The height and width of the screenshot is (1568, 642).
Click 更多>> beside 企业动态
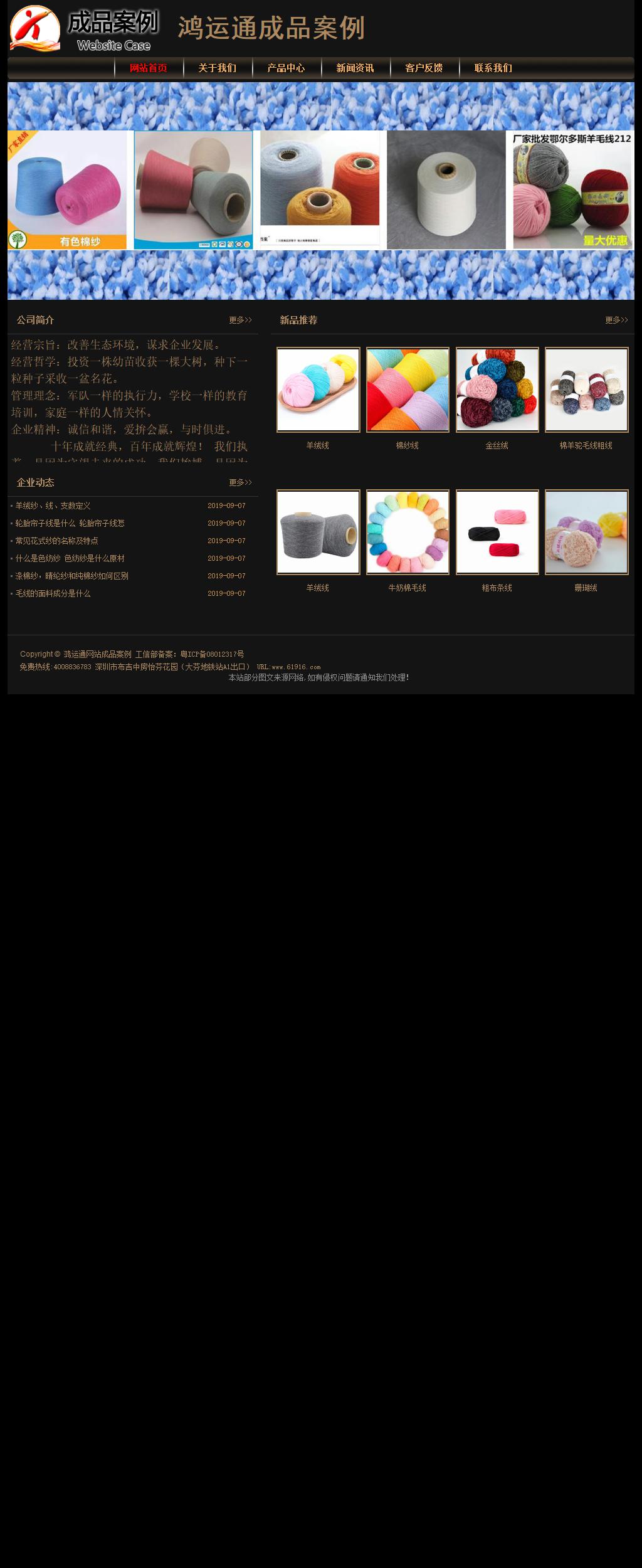(x=239, y=482)
